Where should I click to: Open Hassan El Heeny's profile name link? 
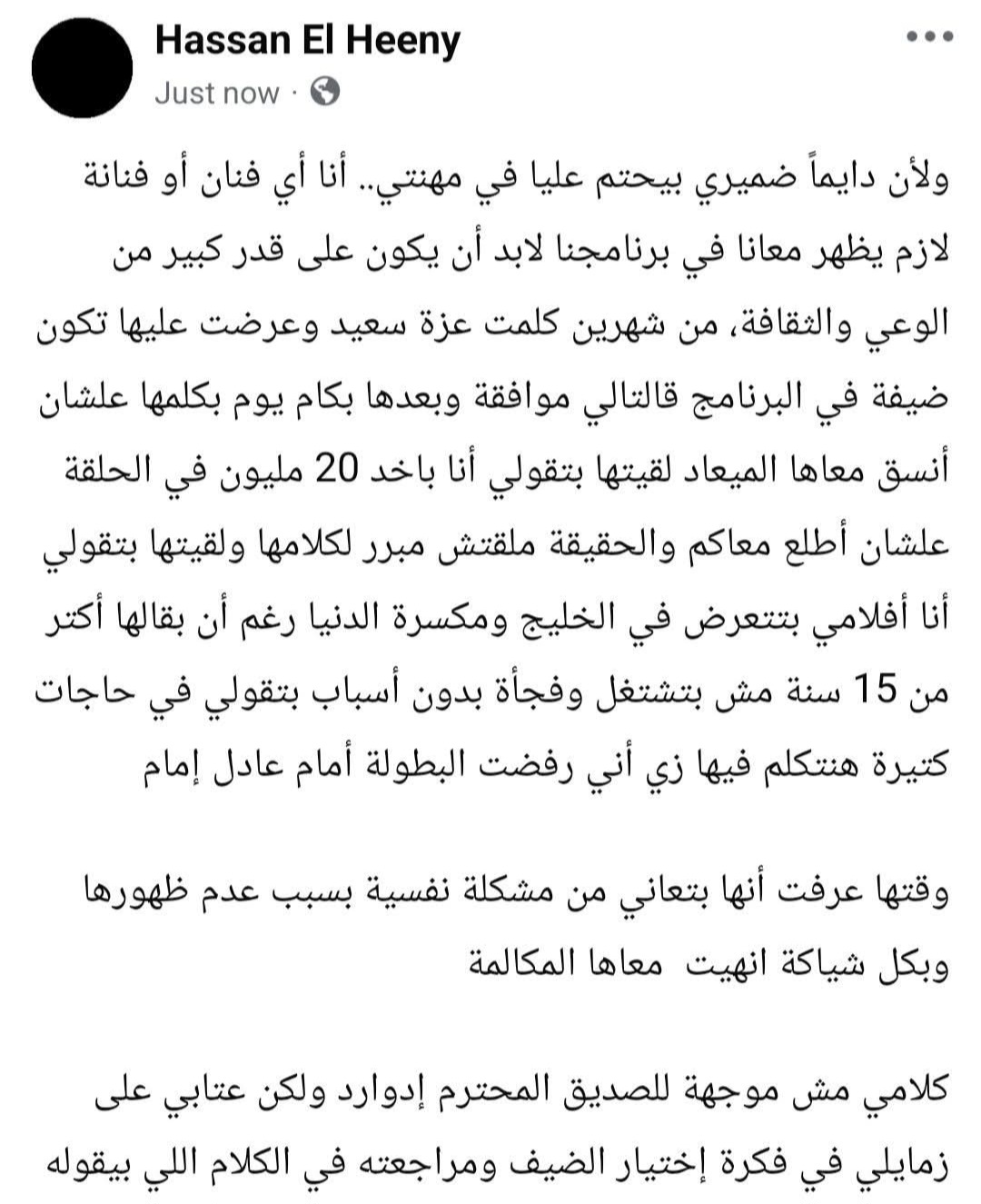click(x=308, y=41)
